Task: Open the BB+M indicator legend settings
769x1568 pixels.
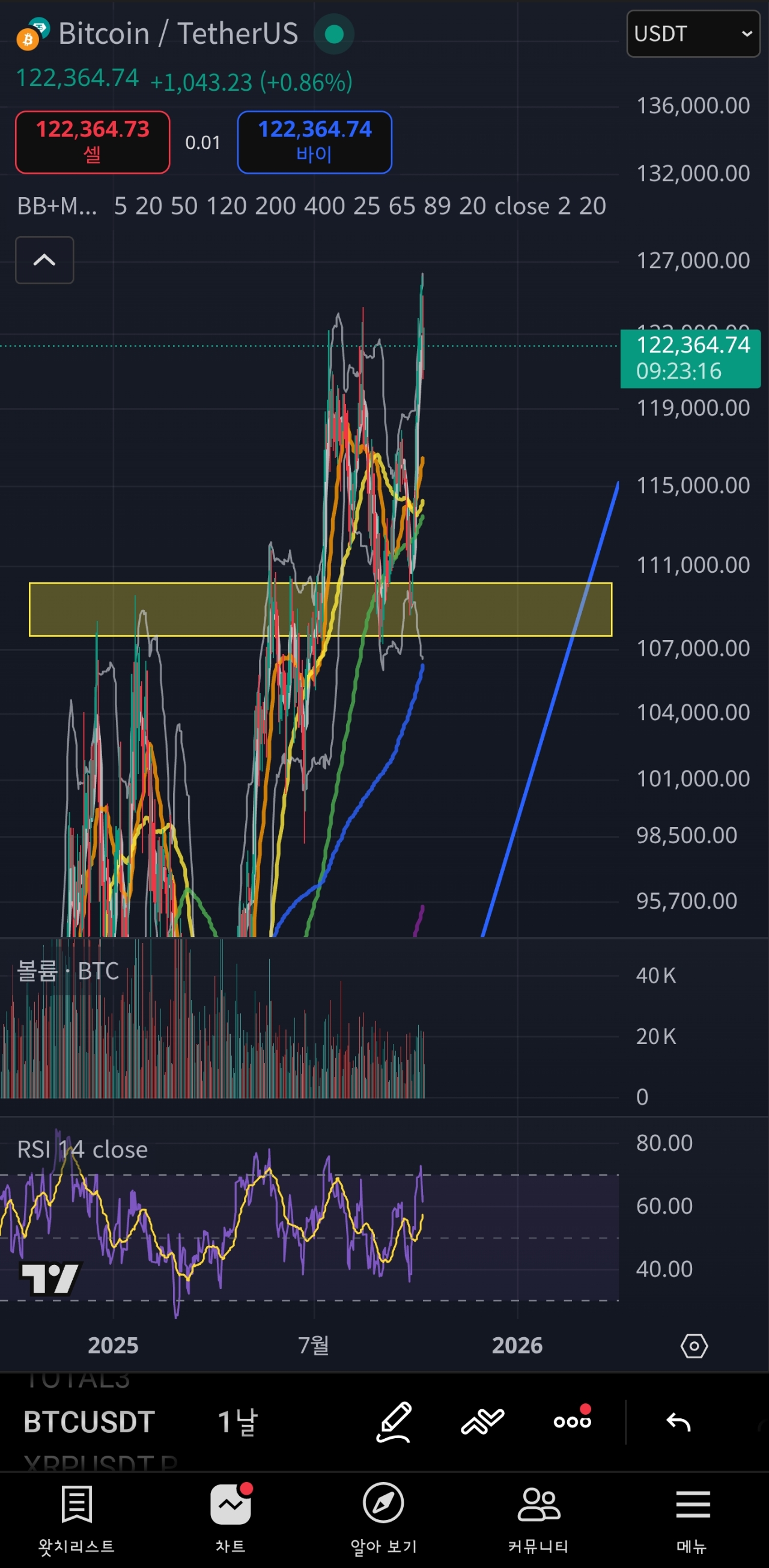Action: coord(57,206)
